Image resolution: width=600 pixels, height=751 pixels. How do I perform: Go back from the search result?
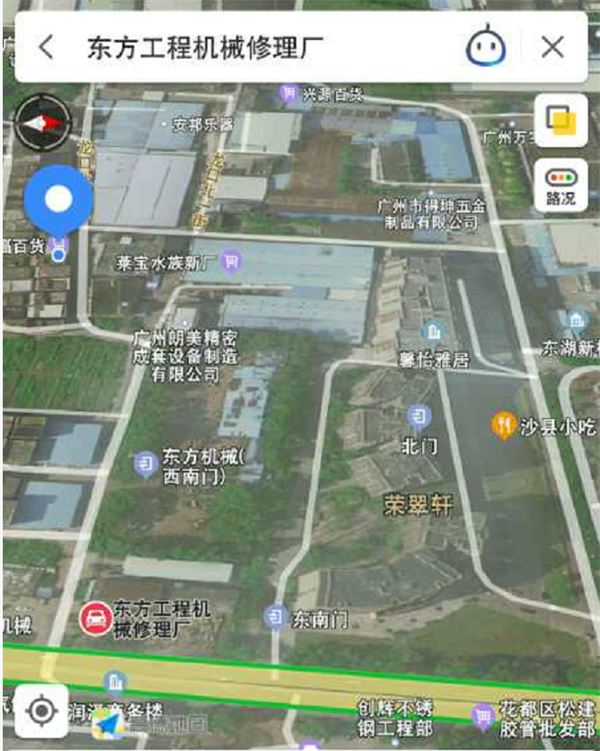(46, 47)
